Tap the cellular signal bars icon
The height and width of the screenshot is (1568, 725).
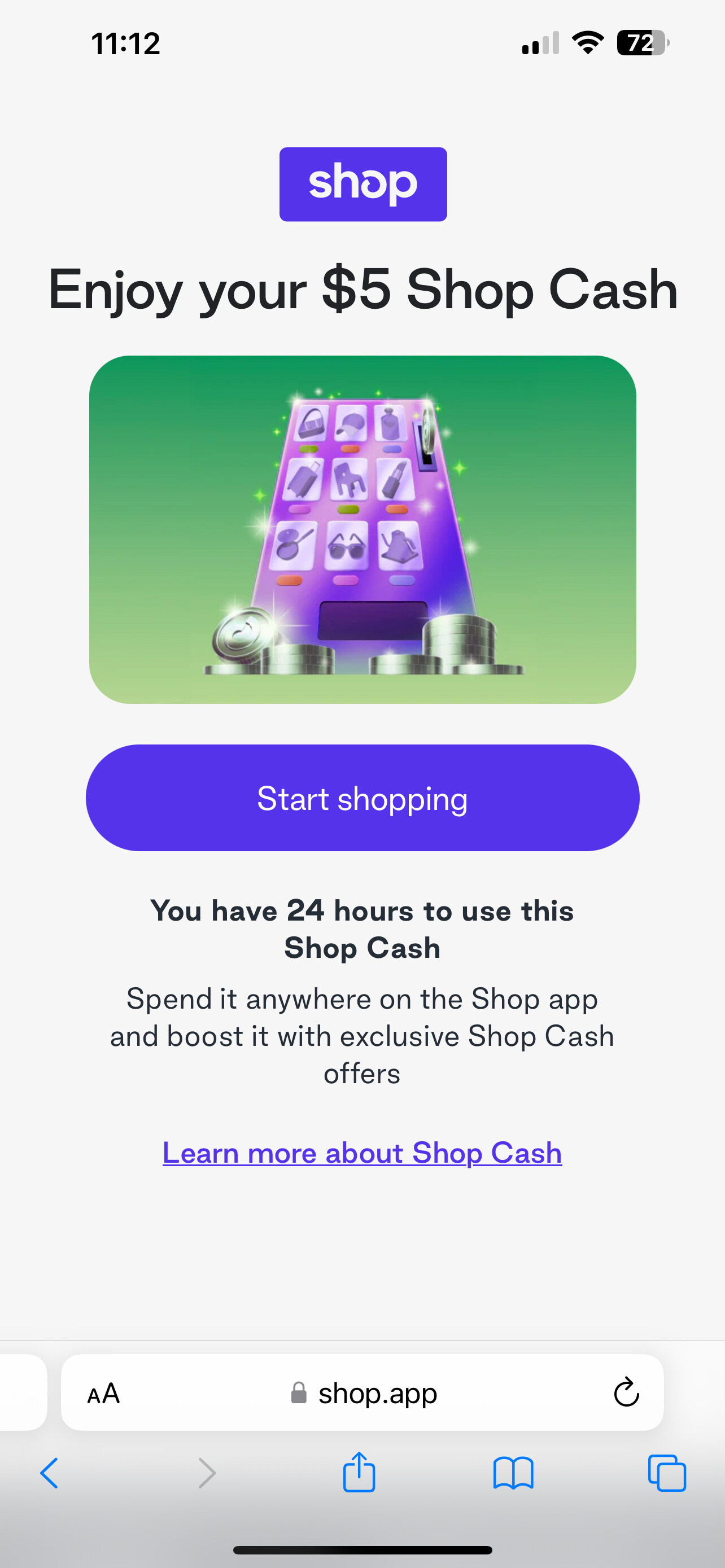[x=539, y=42]
